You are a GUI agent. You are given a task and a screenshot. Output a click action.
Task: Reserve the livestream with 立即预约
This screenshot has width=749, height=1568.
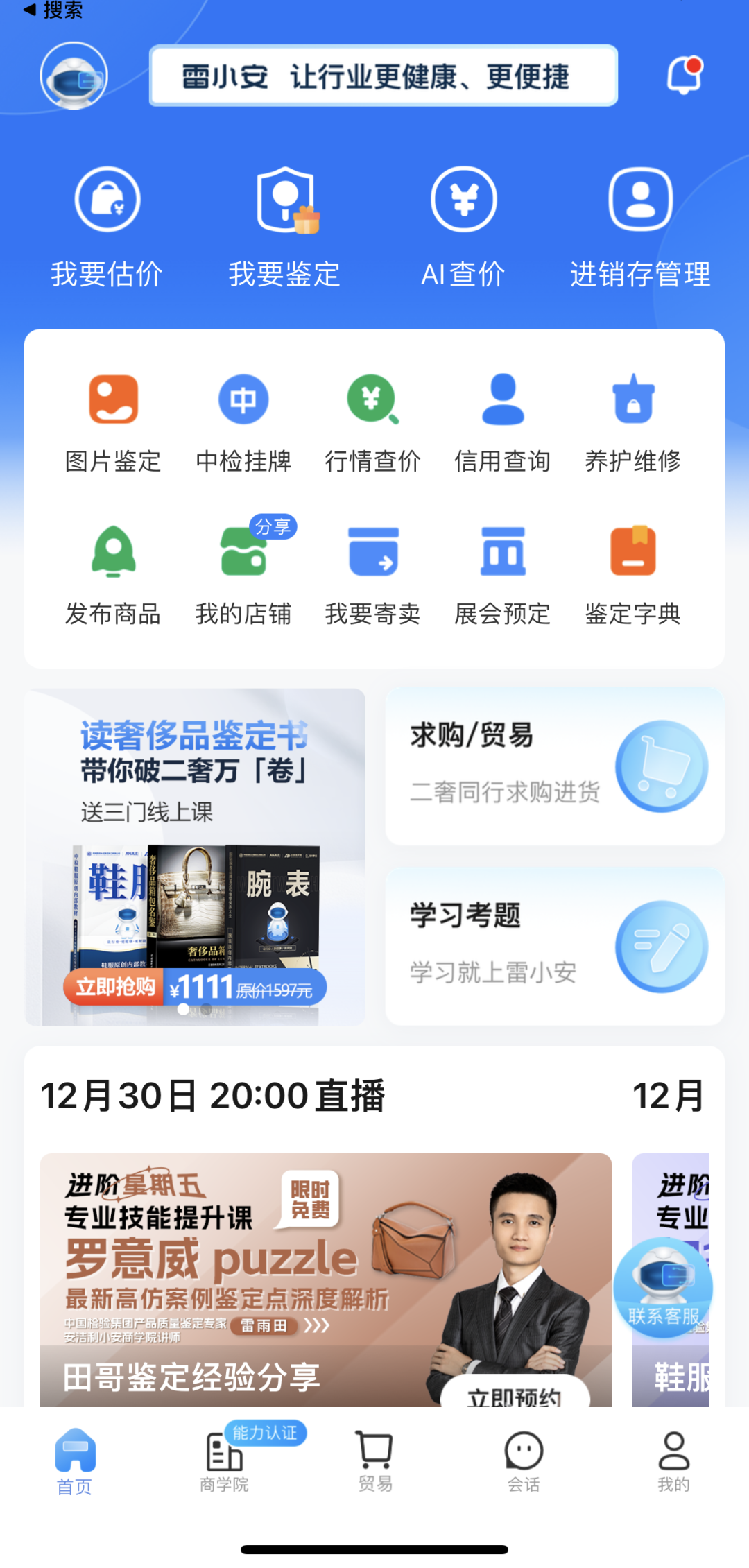click(x=515, y=1395)
